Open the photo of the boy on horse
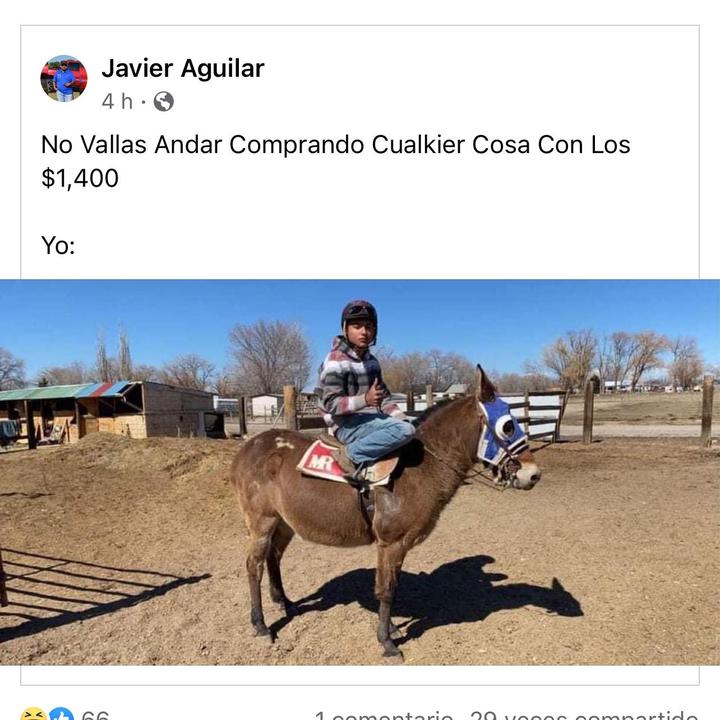 360,472
